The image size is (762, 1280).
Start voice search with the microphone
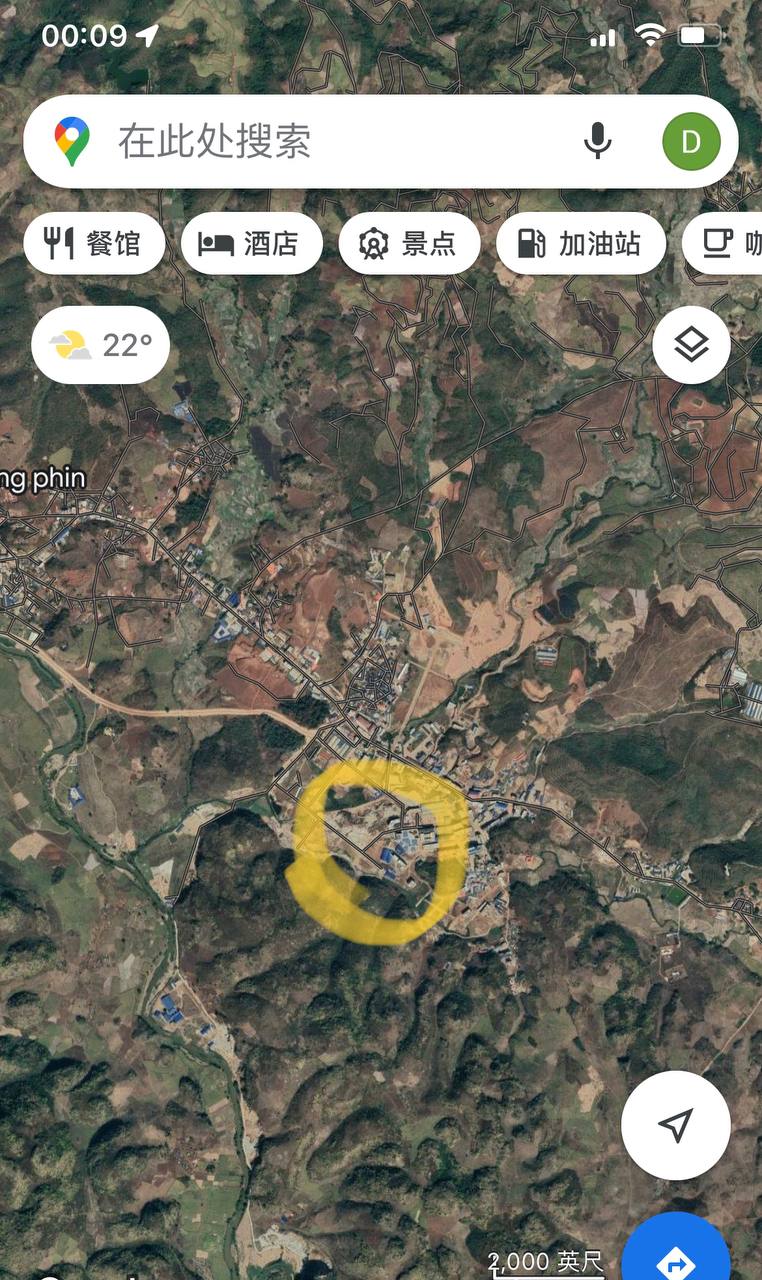click(597, 141)
